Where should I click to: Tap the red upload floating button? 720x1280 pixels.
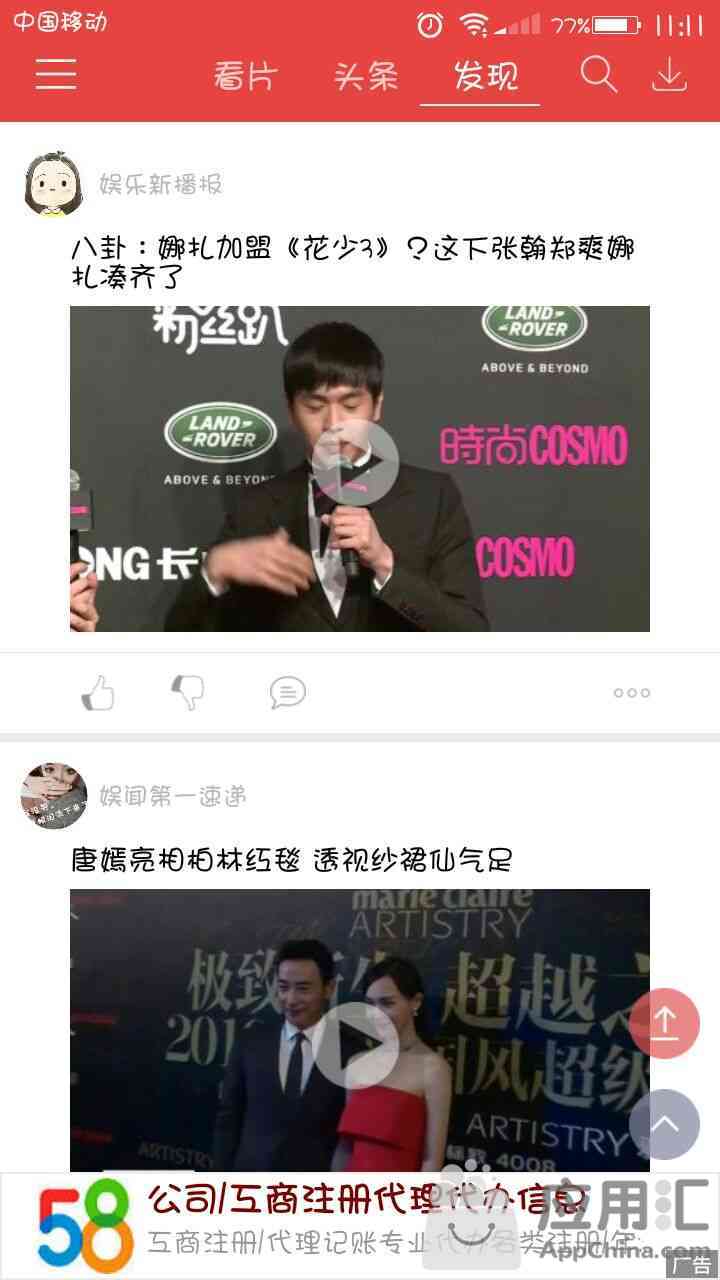coord(664,1023)
